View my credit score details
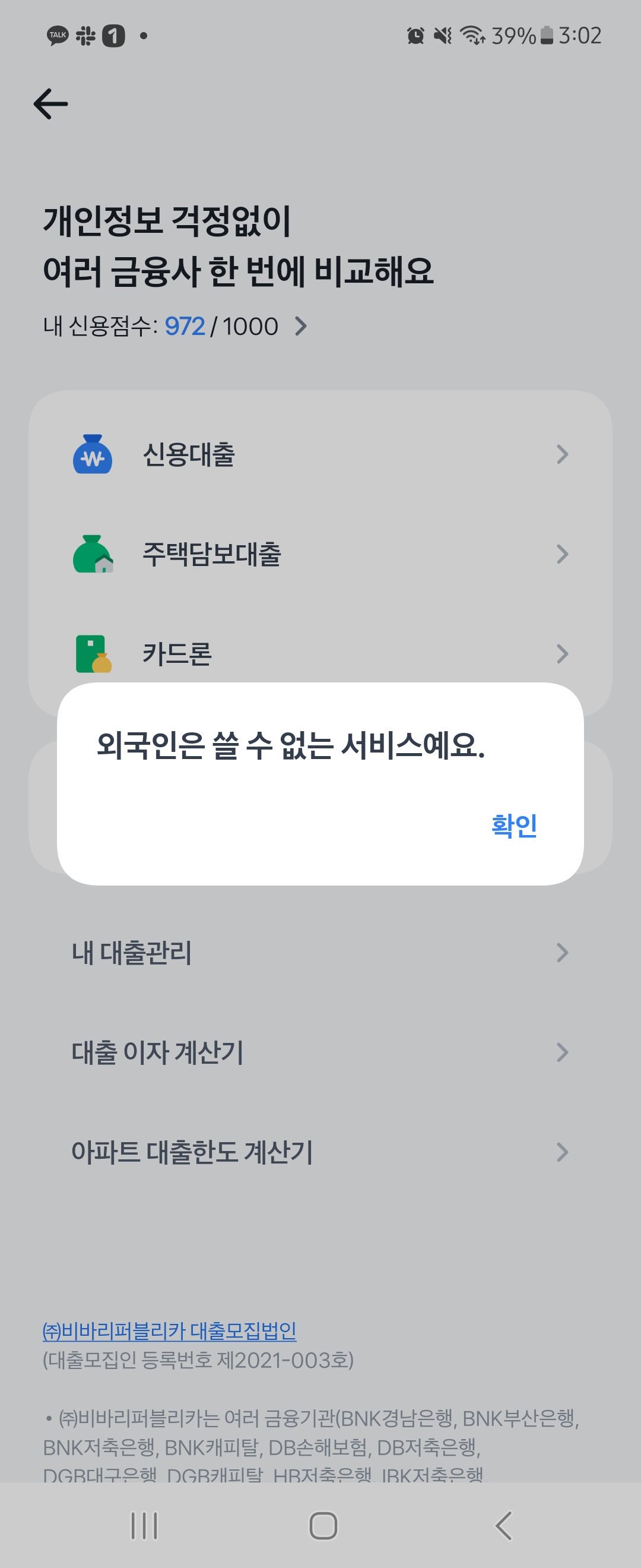Viewport: 641px width, 1568px height. 176,326
